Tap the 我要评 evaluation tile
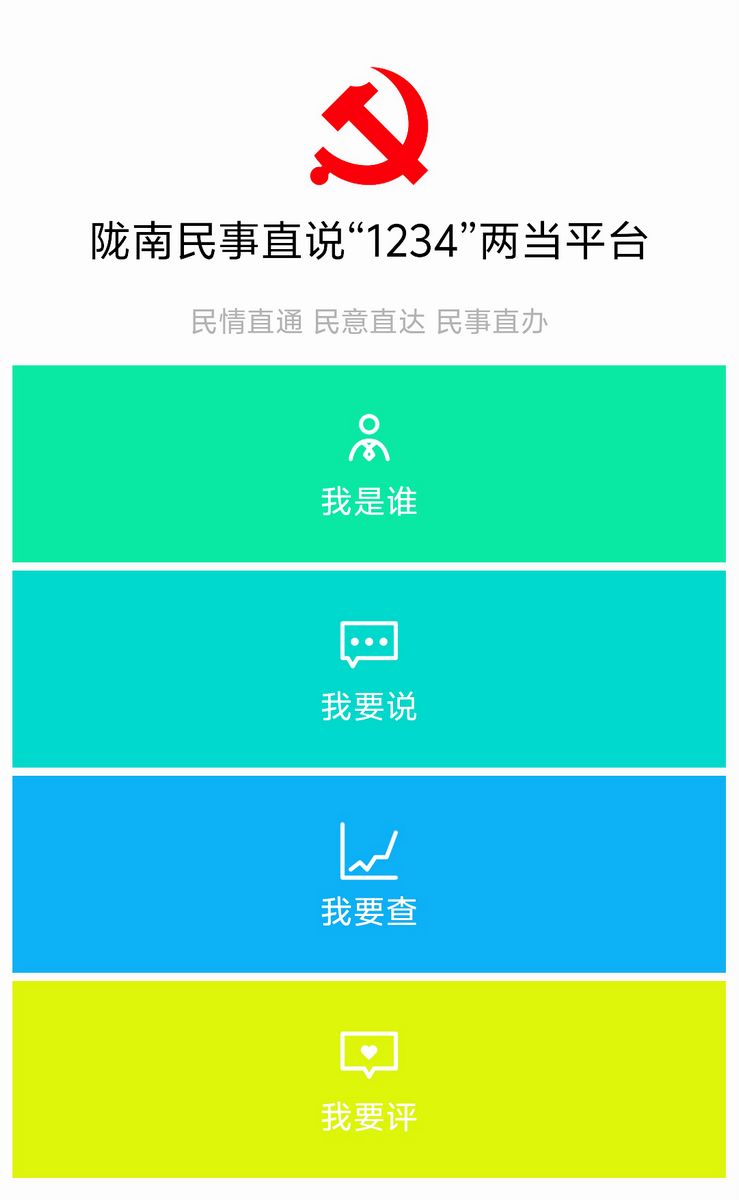 369,1079
